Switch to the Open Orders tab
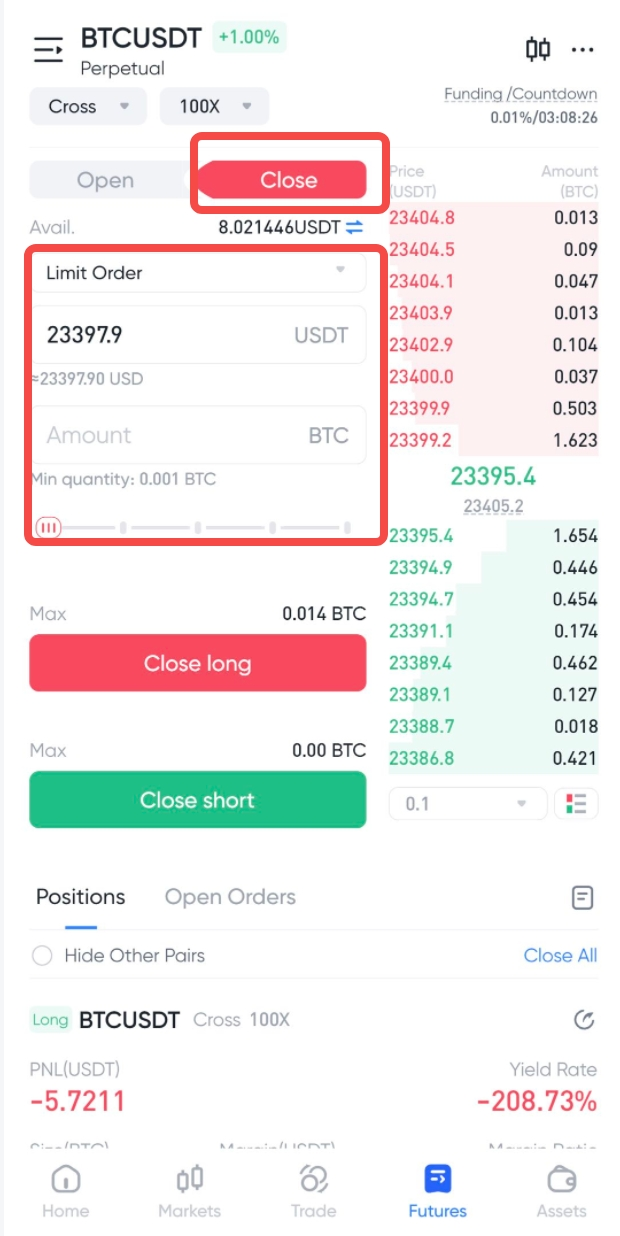620x1236 pixels. [x=230, y=897]
